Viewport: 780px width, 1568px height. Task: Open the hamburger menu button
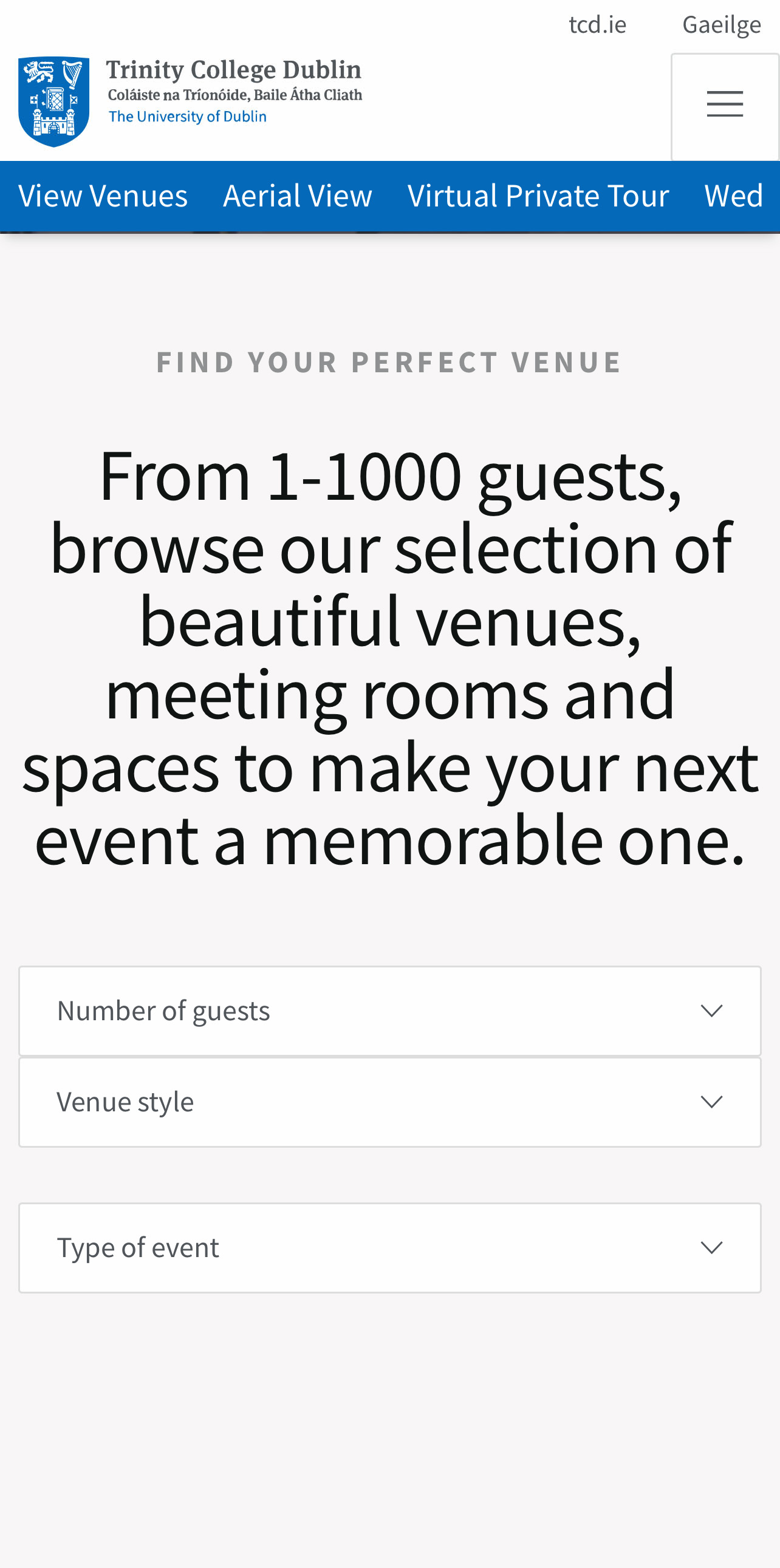[x=725, y=106]
